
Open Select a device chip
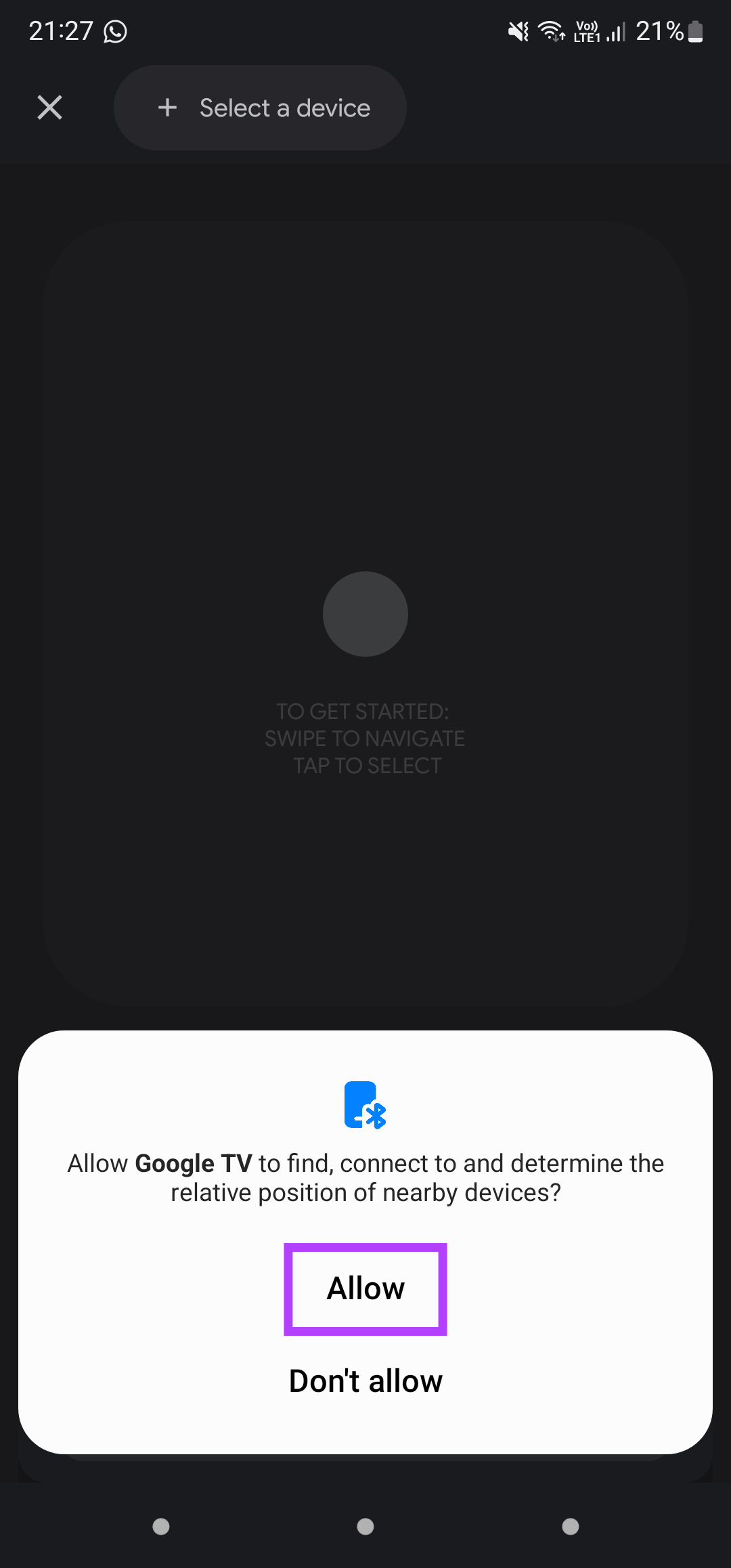(x=261, y=108)
